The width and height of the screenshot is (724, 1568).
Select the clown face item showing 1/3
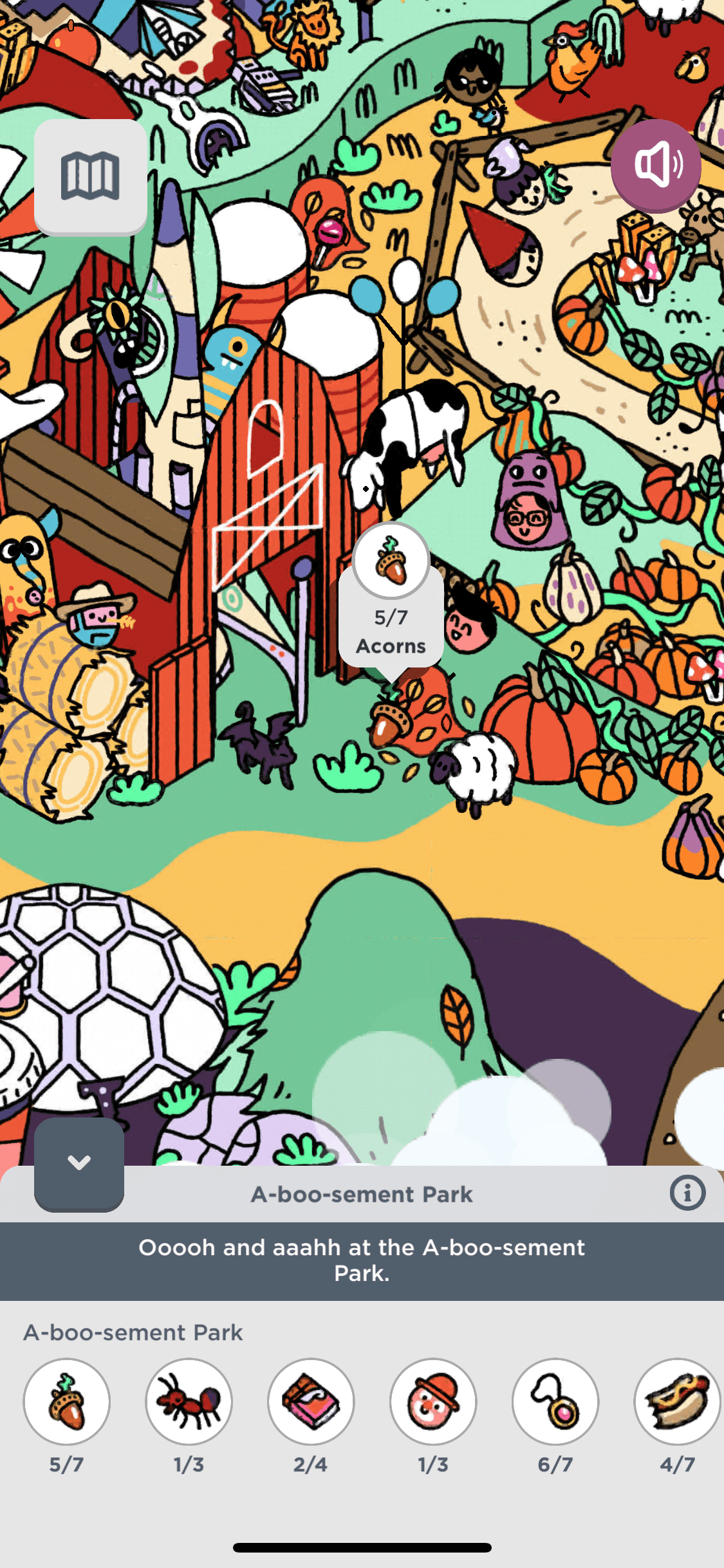pyautogui.click(x=433, y=1401)
